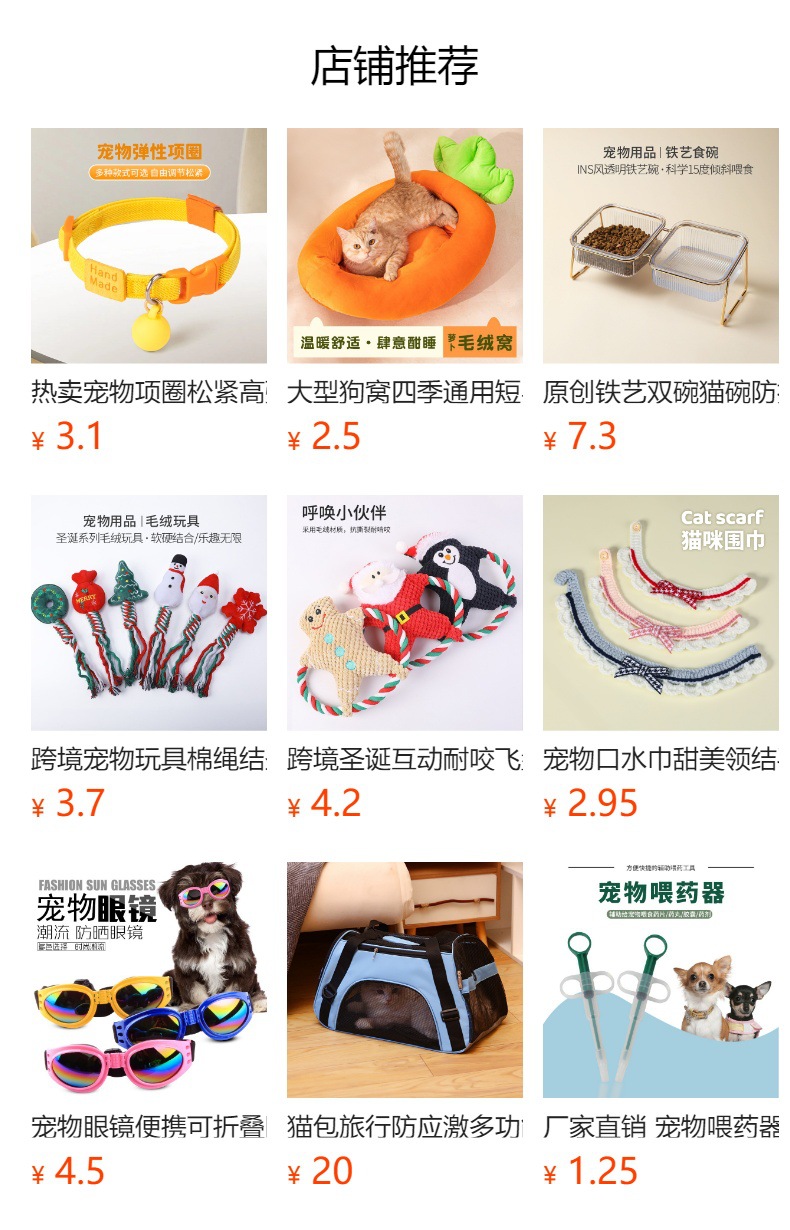View the 大型狗窝四季通用 carrot bed listing

point(405,246)
